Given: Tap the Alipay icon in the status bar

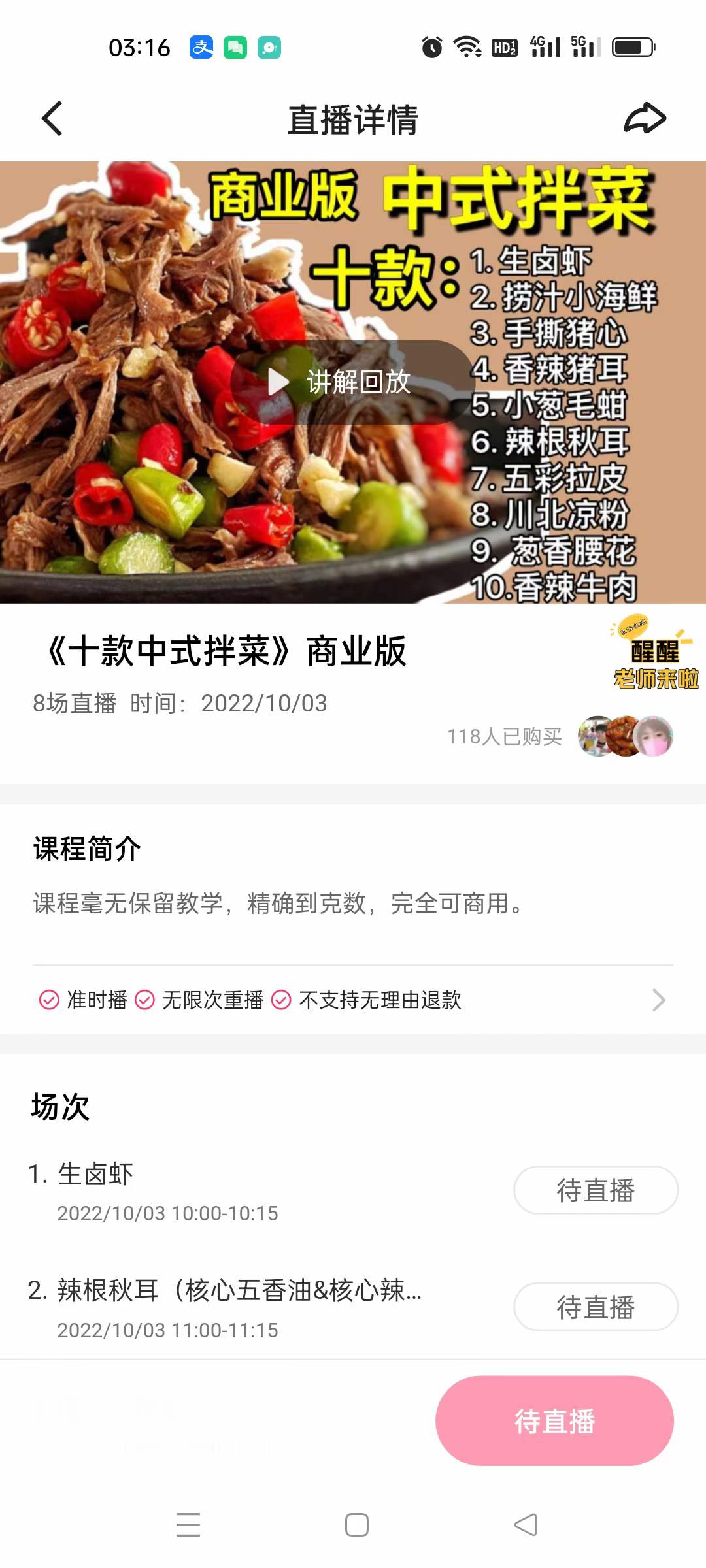Looking at the screenshot, I should click(x=201, y=48).
